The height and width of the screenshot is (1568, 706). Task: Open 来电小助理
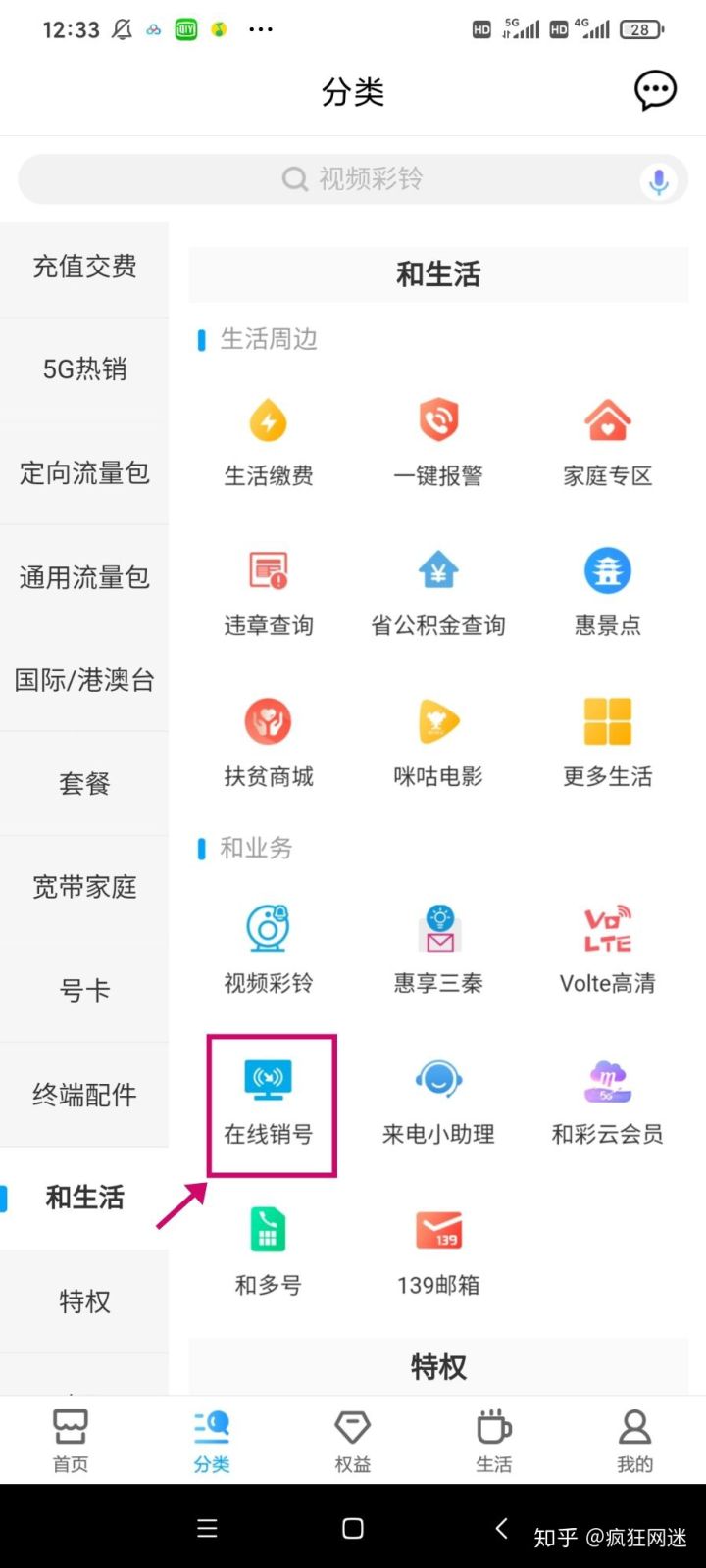coord(438,1102)
